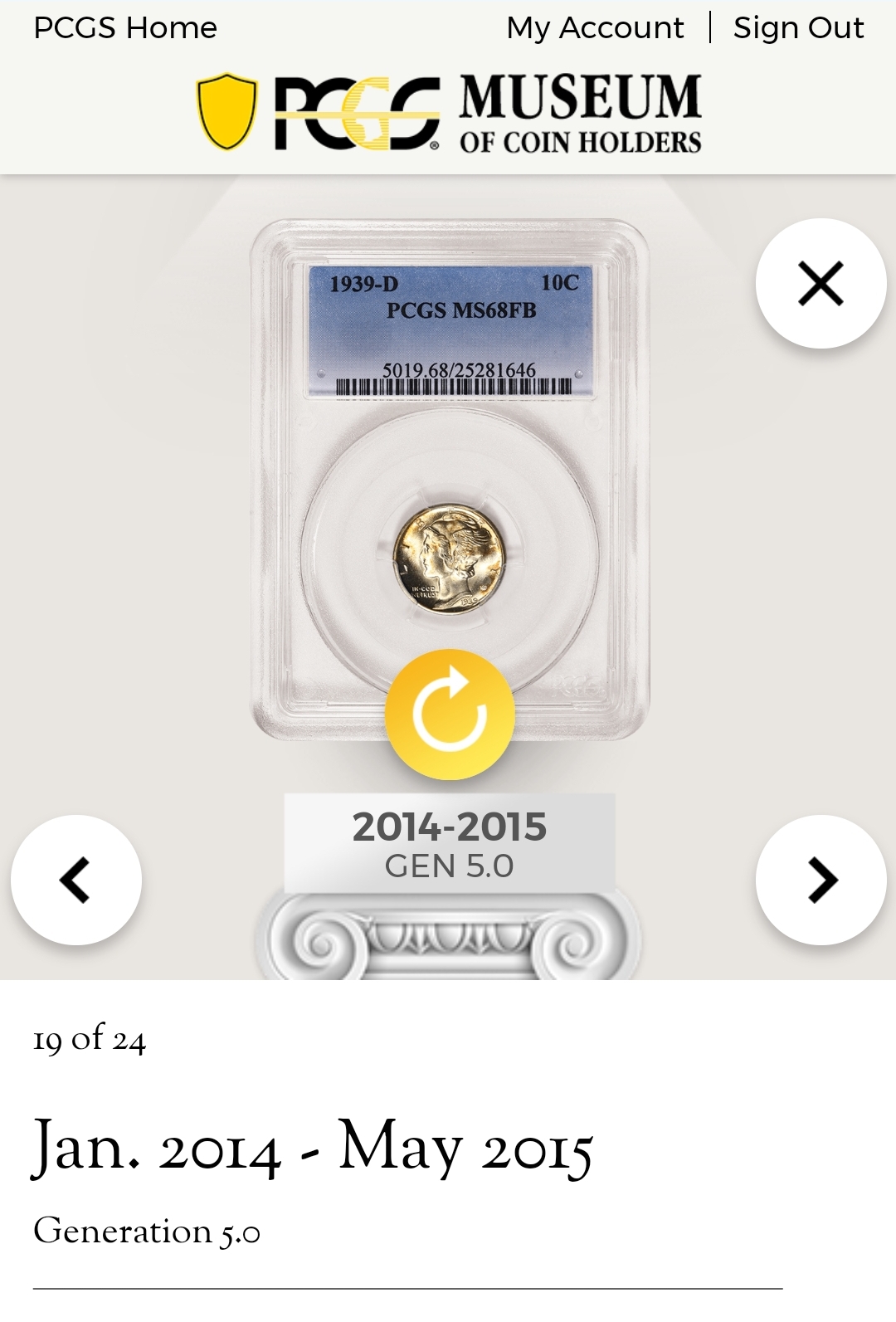
Task: Go to the previous holder generation
Action: coord(76,880)
